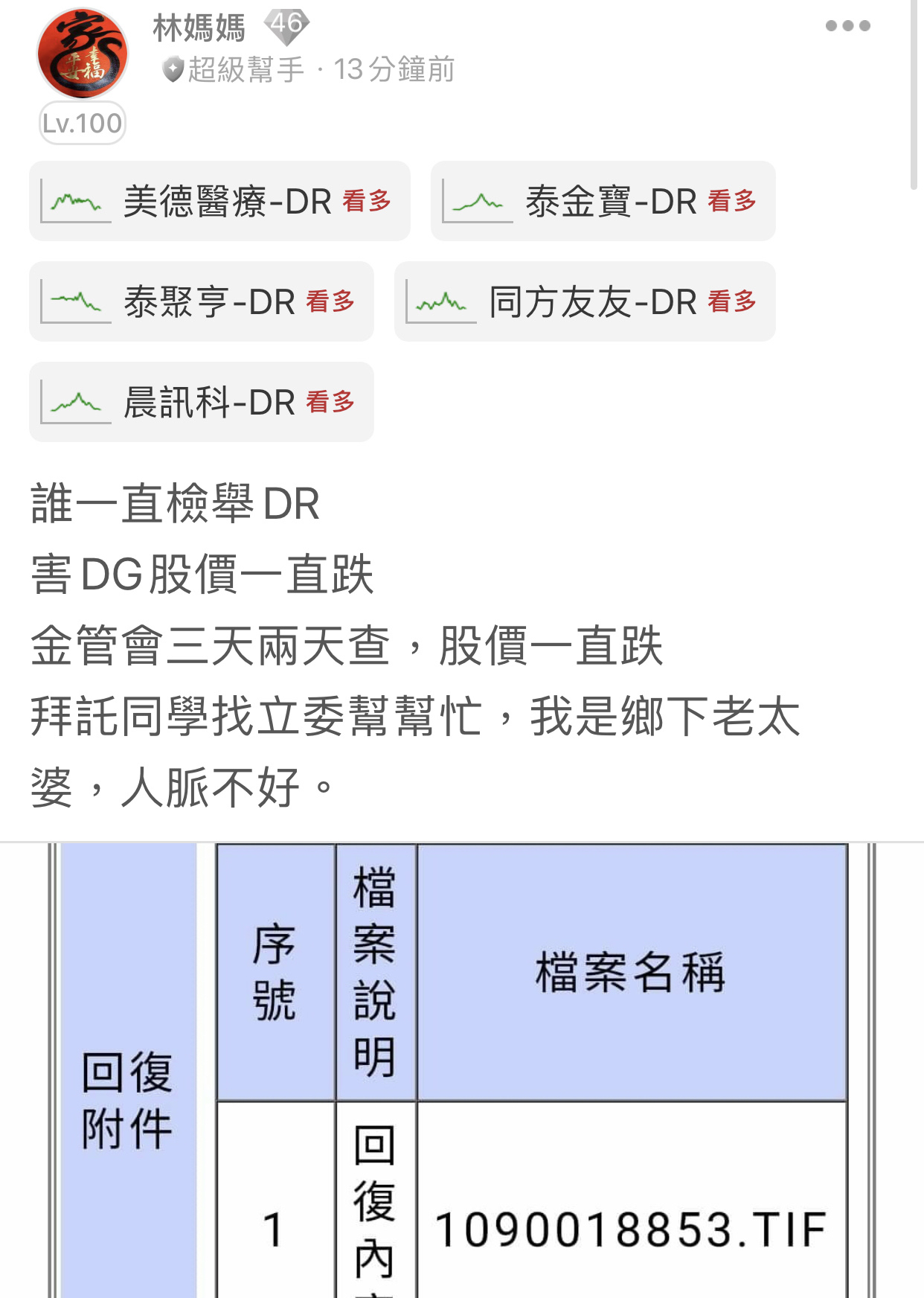Screen dimensions: 924x1298
Task: Open the 同方友友-DR stock chip
Action: 585,301
